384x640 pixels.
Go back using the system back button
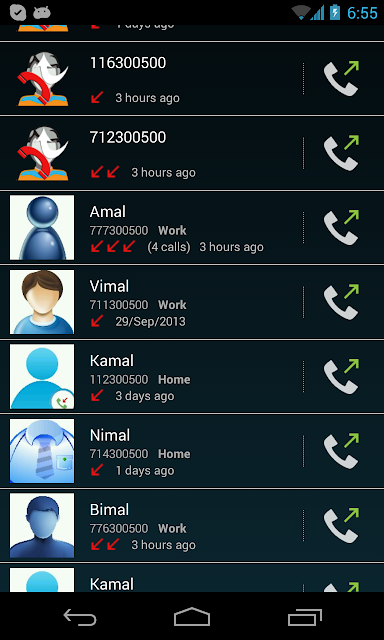click(x=80, y=617)
